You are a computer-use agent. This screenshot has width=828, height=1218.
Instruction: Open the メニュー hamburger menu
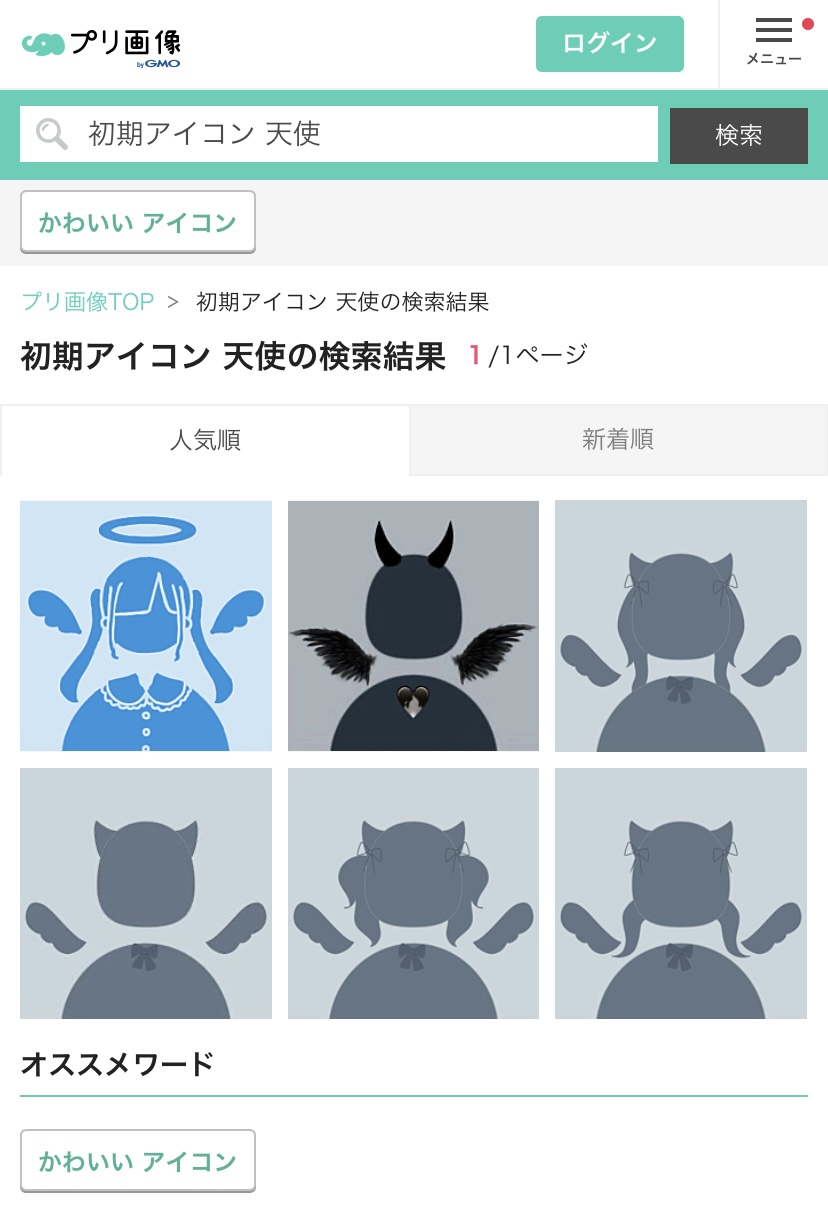pyautogui.click(x=773, y=42)
